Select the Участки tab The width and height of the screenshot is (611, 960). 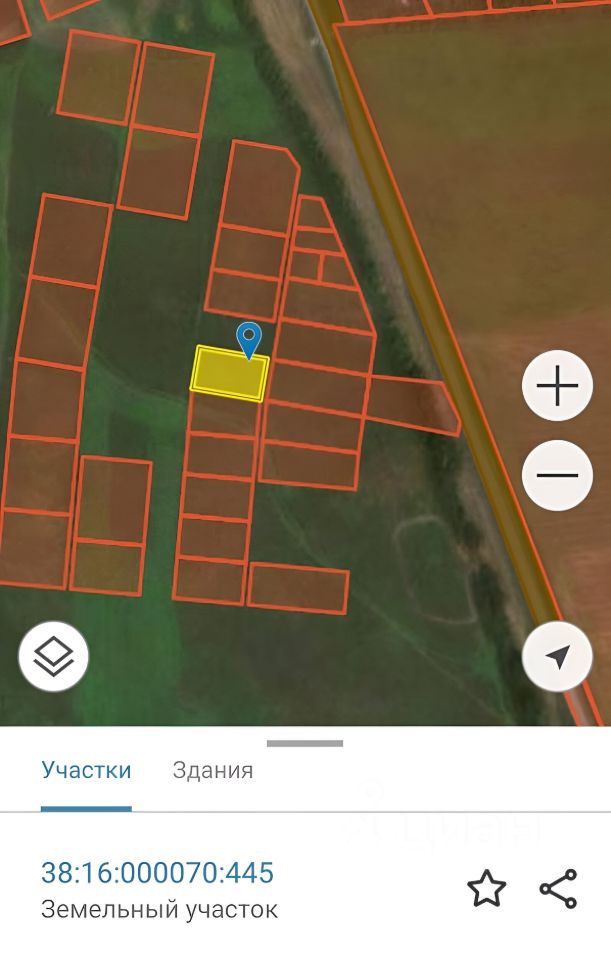click(x=86, y=770)
